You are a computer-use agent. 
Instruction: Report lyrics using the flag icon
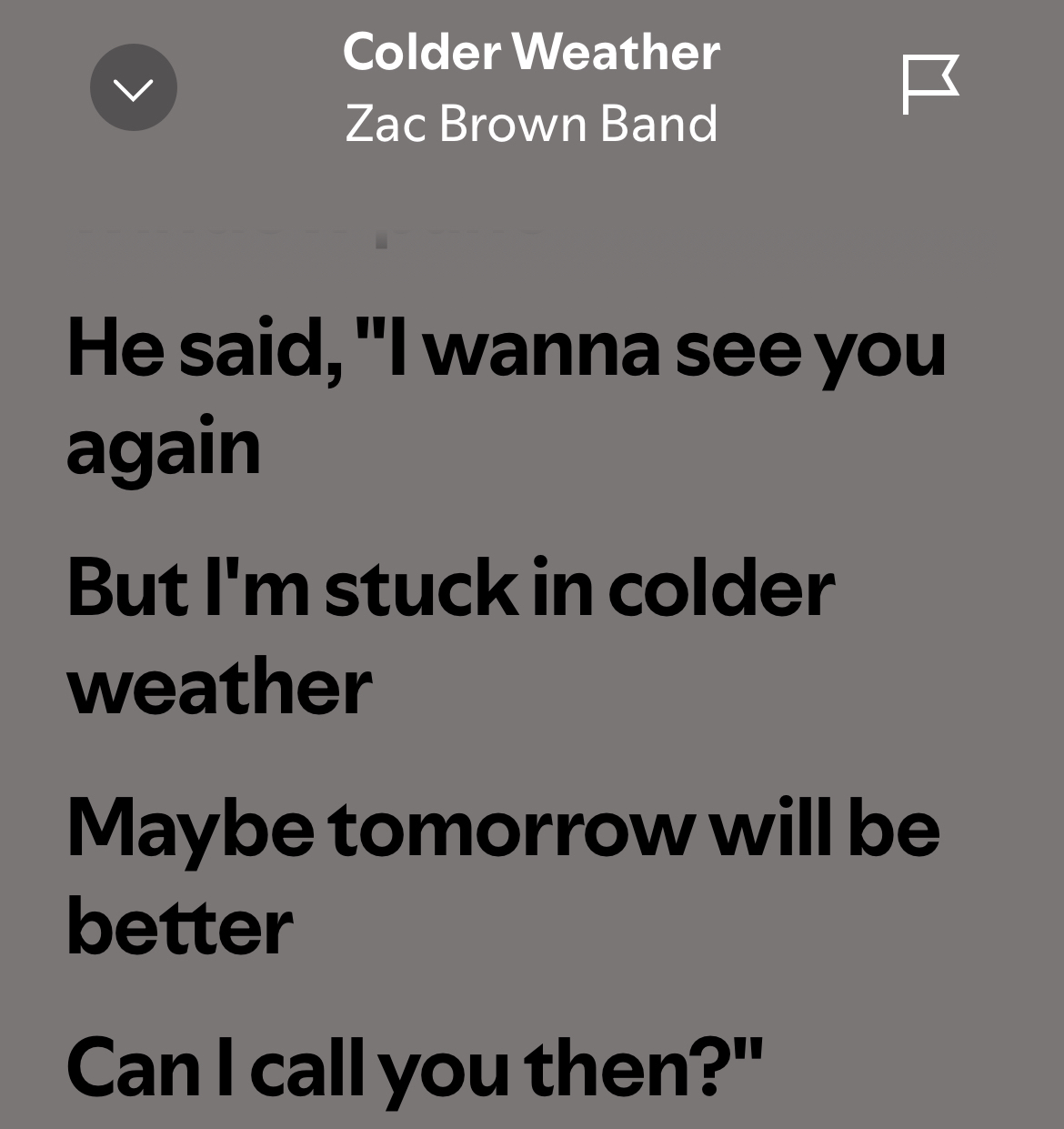point(929,85)
